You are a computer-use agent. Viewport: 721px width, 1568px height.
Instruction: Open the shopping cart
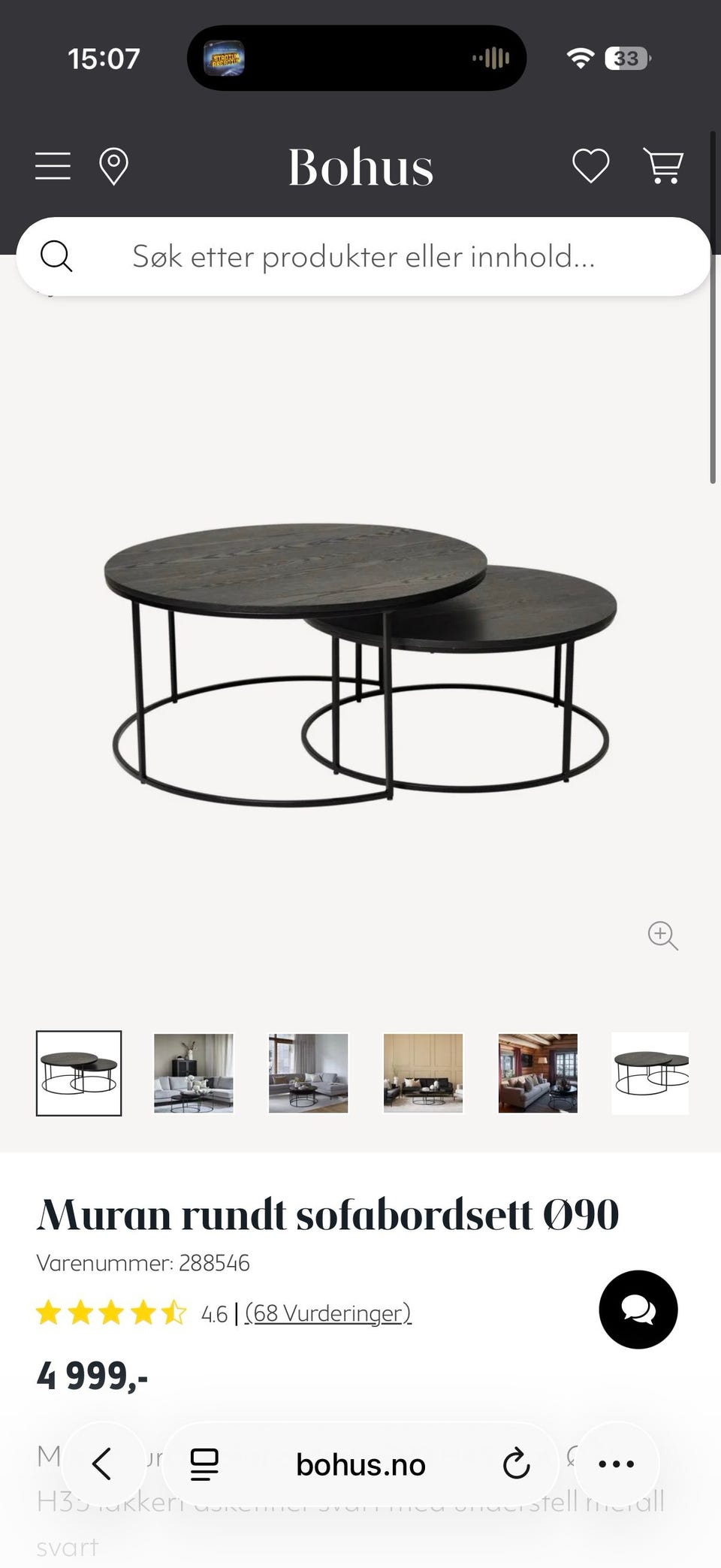coord(663,166)
